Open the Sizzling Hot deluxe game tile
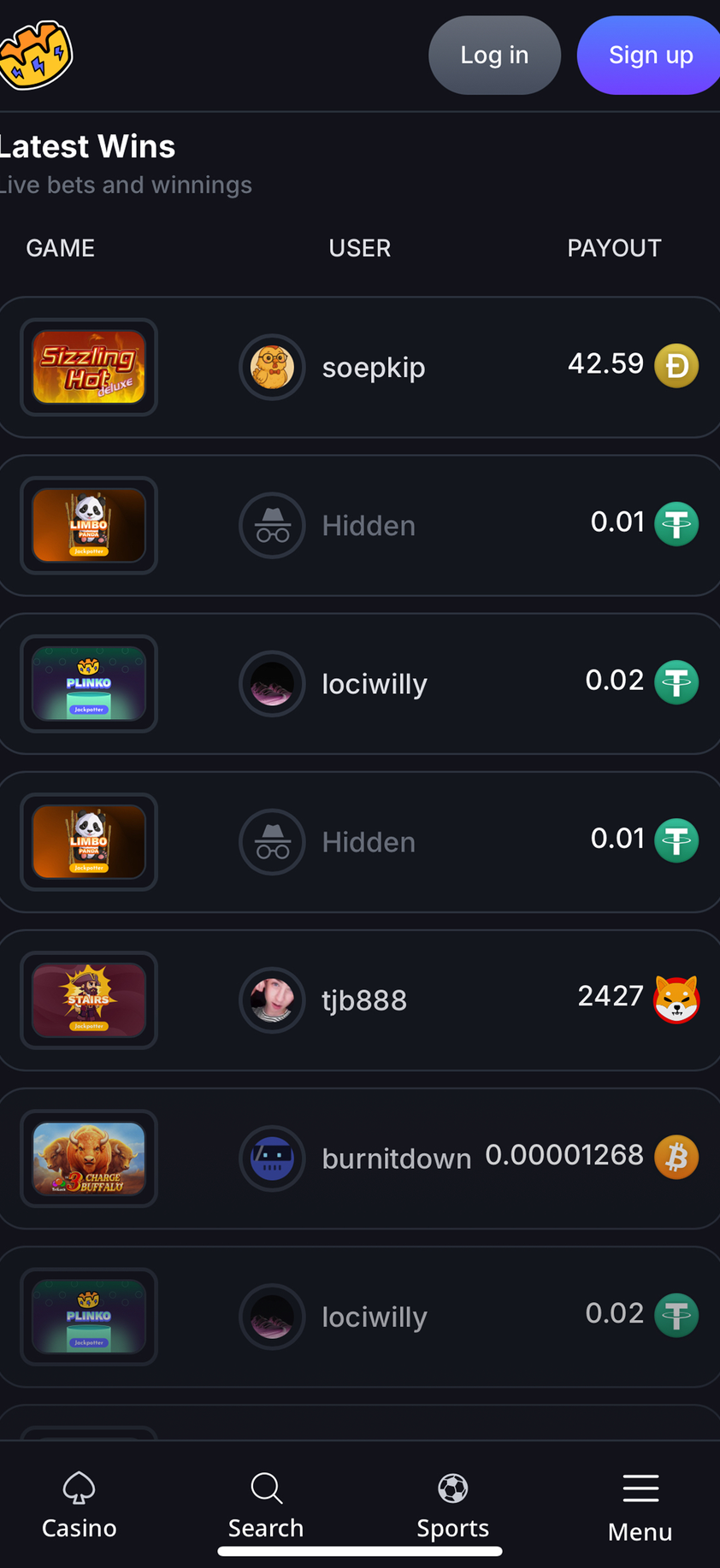720x1568 pixels. (89, 367)
